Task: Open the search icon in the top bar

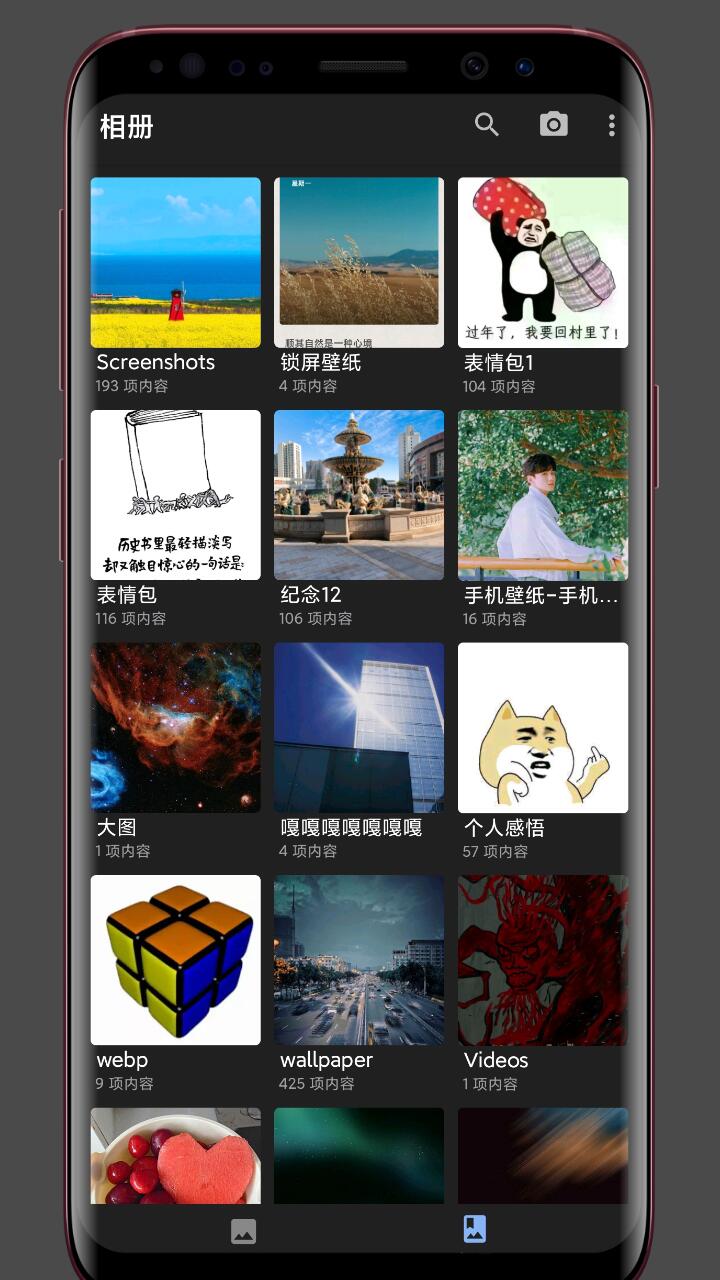Action: tap(486, 125)
